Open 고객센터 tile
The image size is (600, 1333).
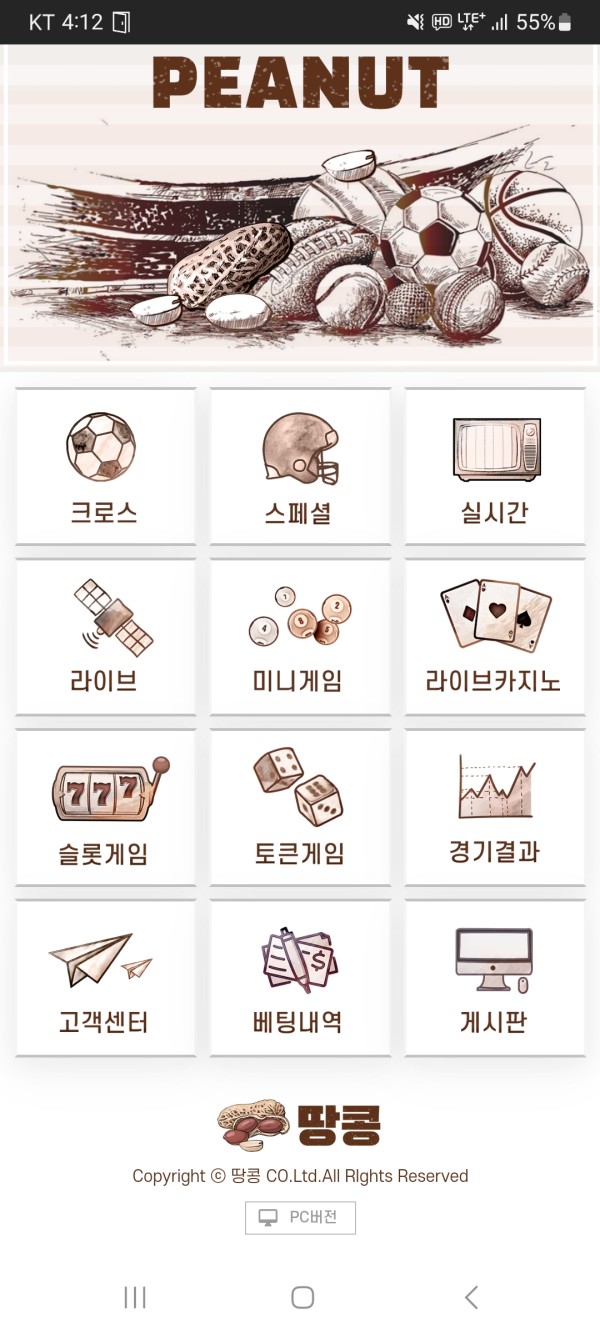[x=105, y=978]
